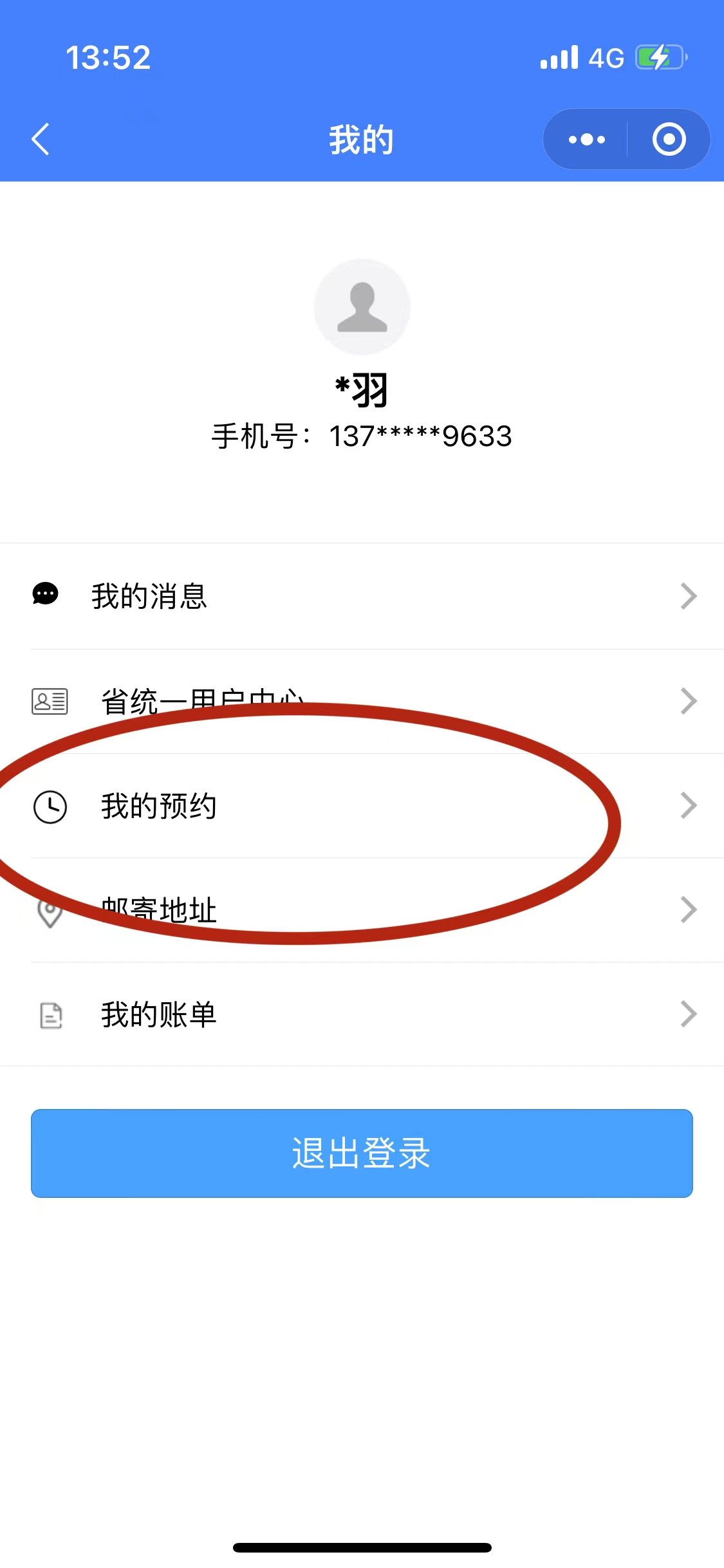Go back using the top-left arrow
The image size is (724, 1568).
pos(41,139)
